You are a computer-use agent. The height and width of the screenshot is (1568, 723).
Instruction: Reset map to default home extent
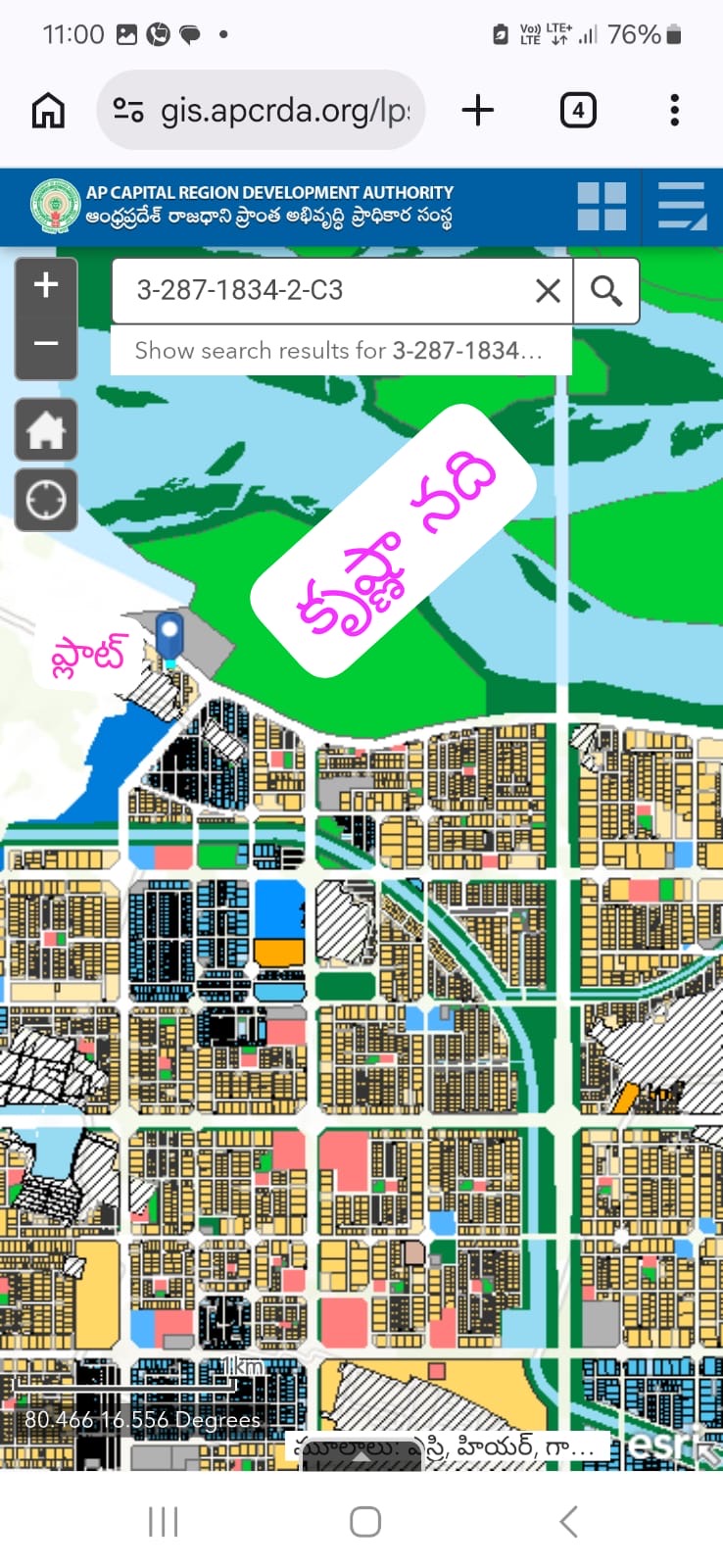46,430
